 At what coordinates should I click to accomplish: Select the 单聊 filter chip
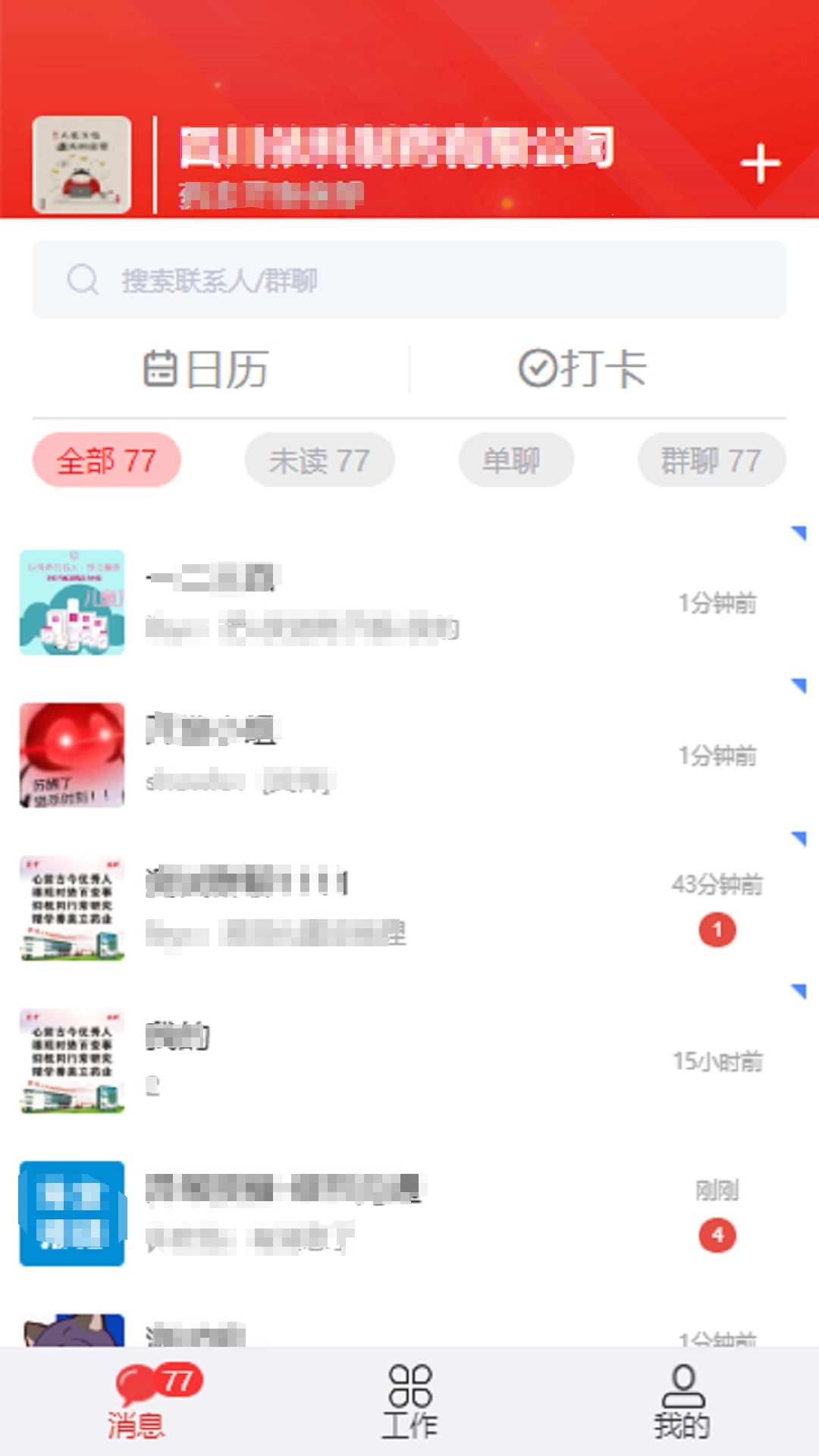tap(516, 460)
